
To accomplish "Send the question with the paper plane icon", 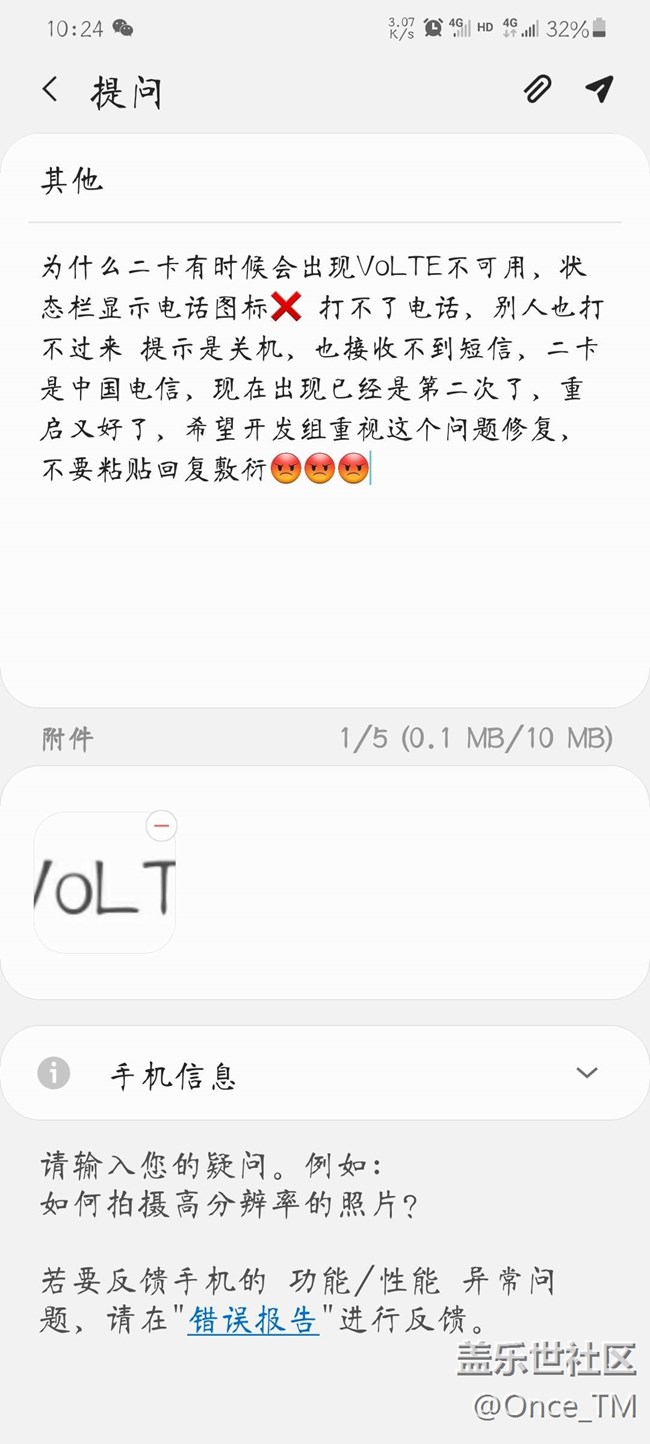I will [x=598, y=90].
